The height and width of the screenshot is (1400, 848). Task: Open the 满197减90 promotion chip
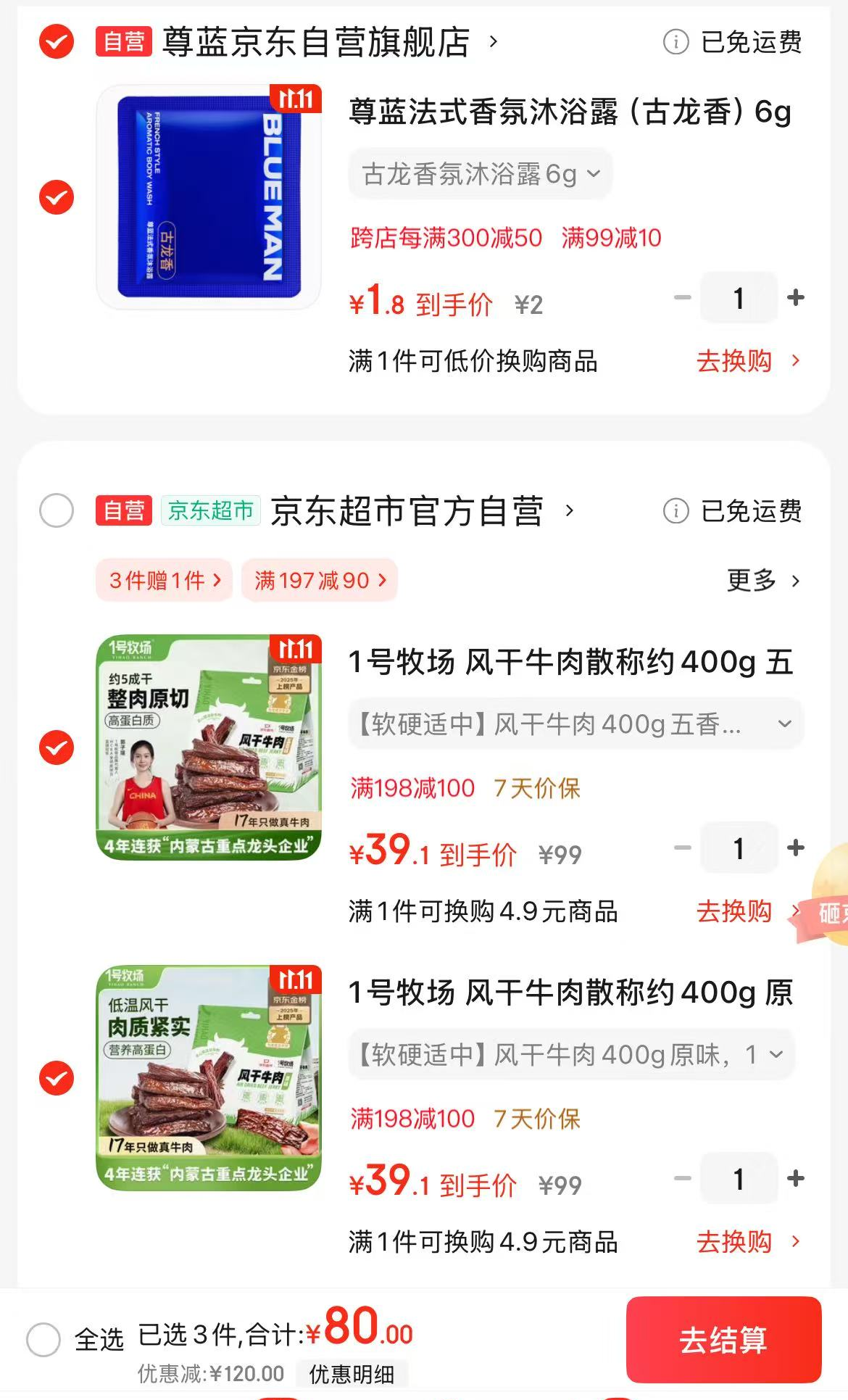point(320,580)
